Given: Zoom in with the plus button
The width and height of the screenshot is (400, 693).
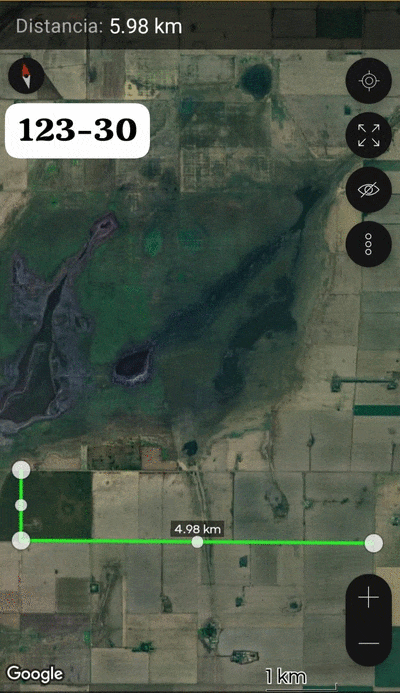Looking at the screenshot, I should [369, 598].
